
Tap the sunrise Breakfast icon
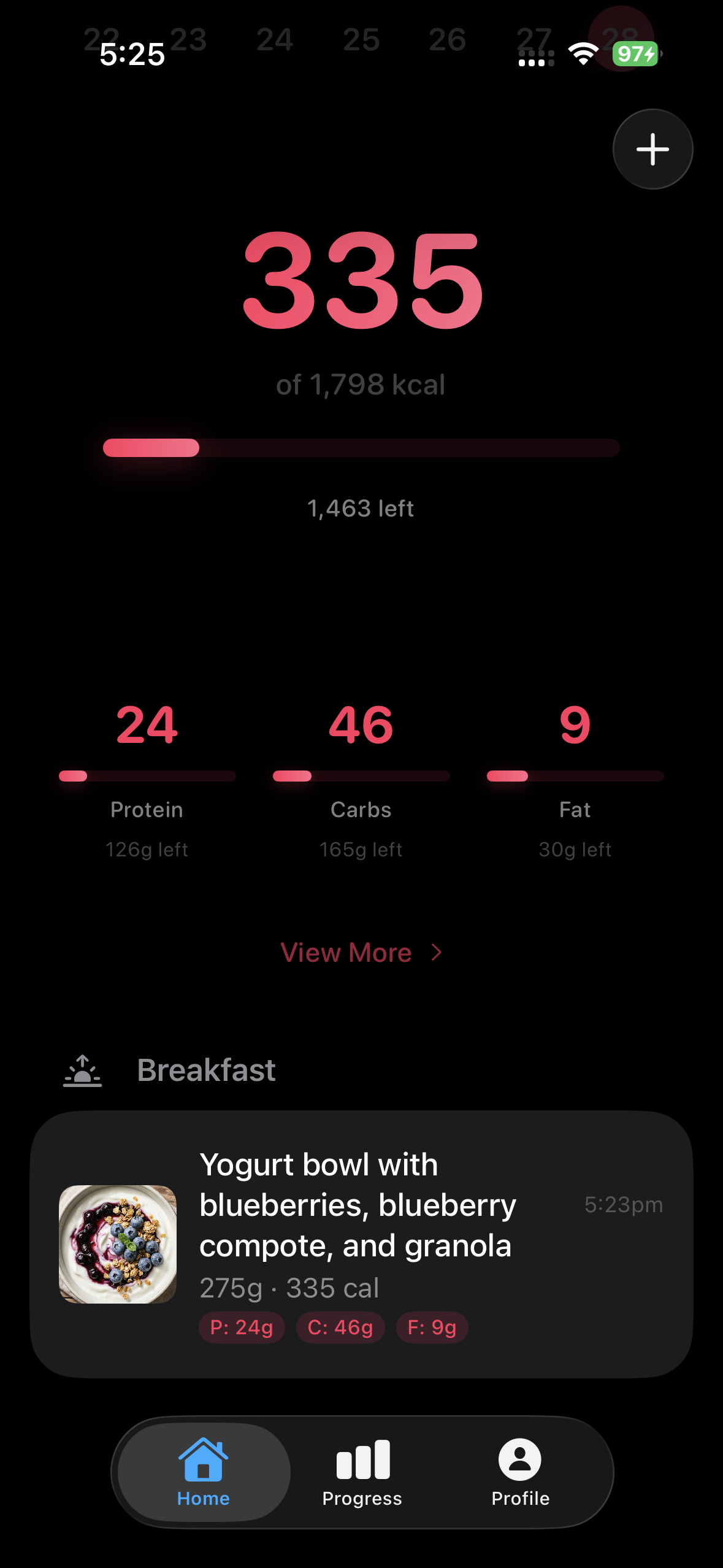point(82,1070)
